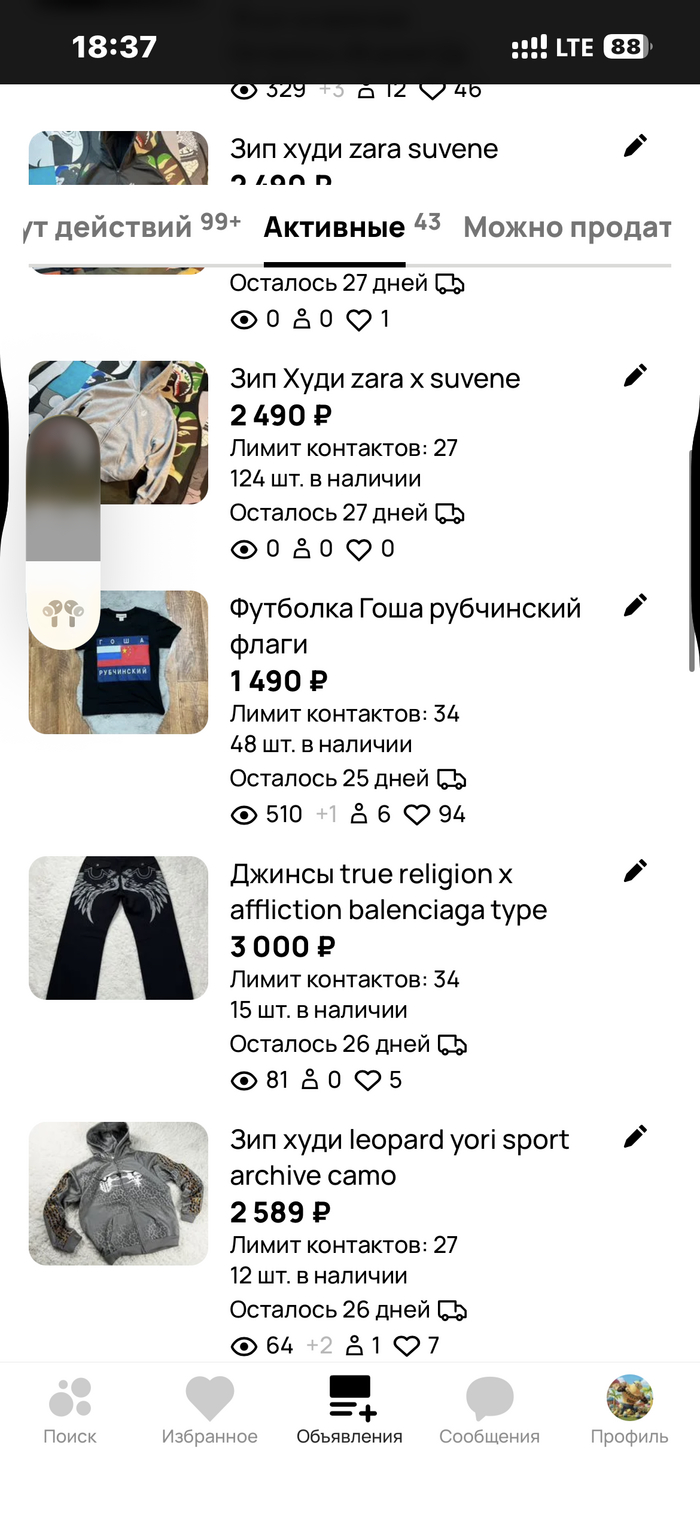
Task: Go to the Поиск tab
Action: 70,1410
